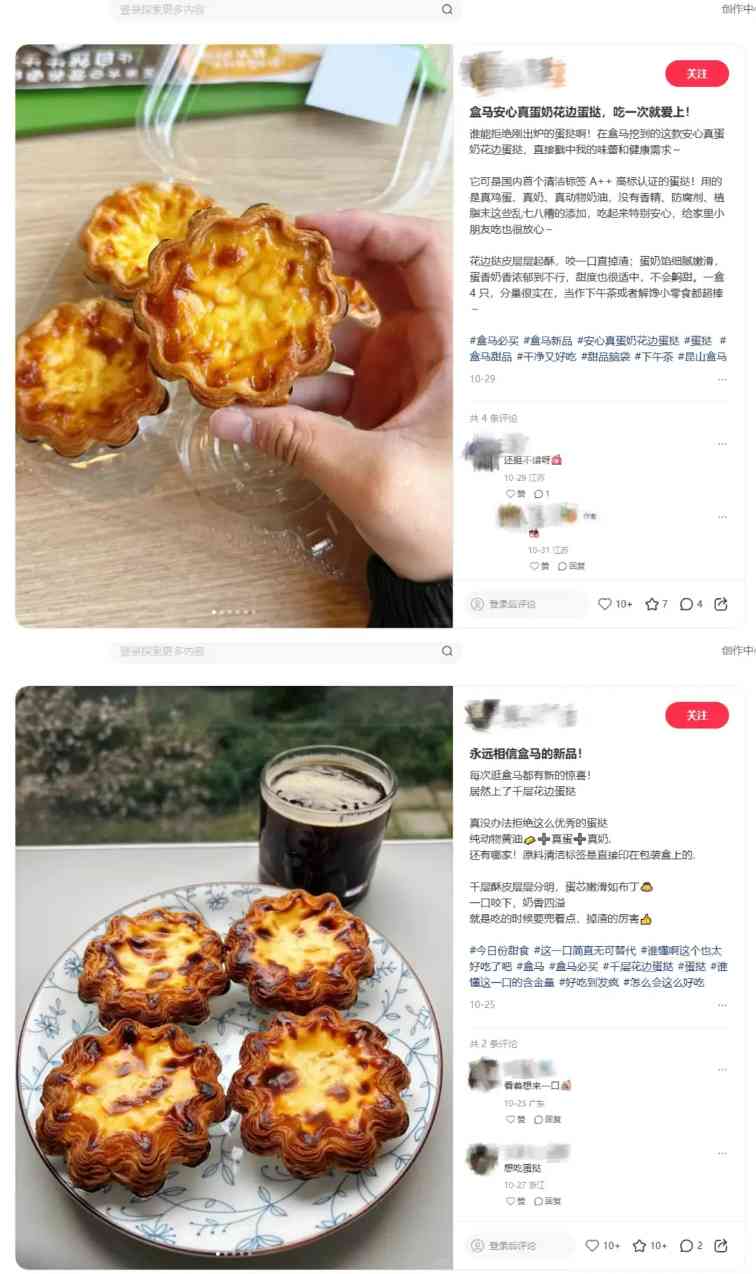The width and height of the screenshot is (756, 1274).
Task: Like the first post via the heart icon
Action: (606, 603)
